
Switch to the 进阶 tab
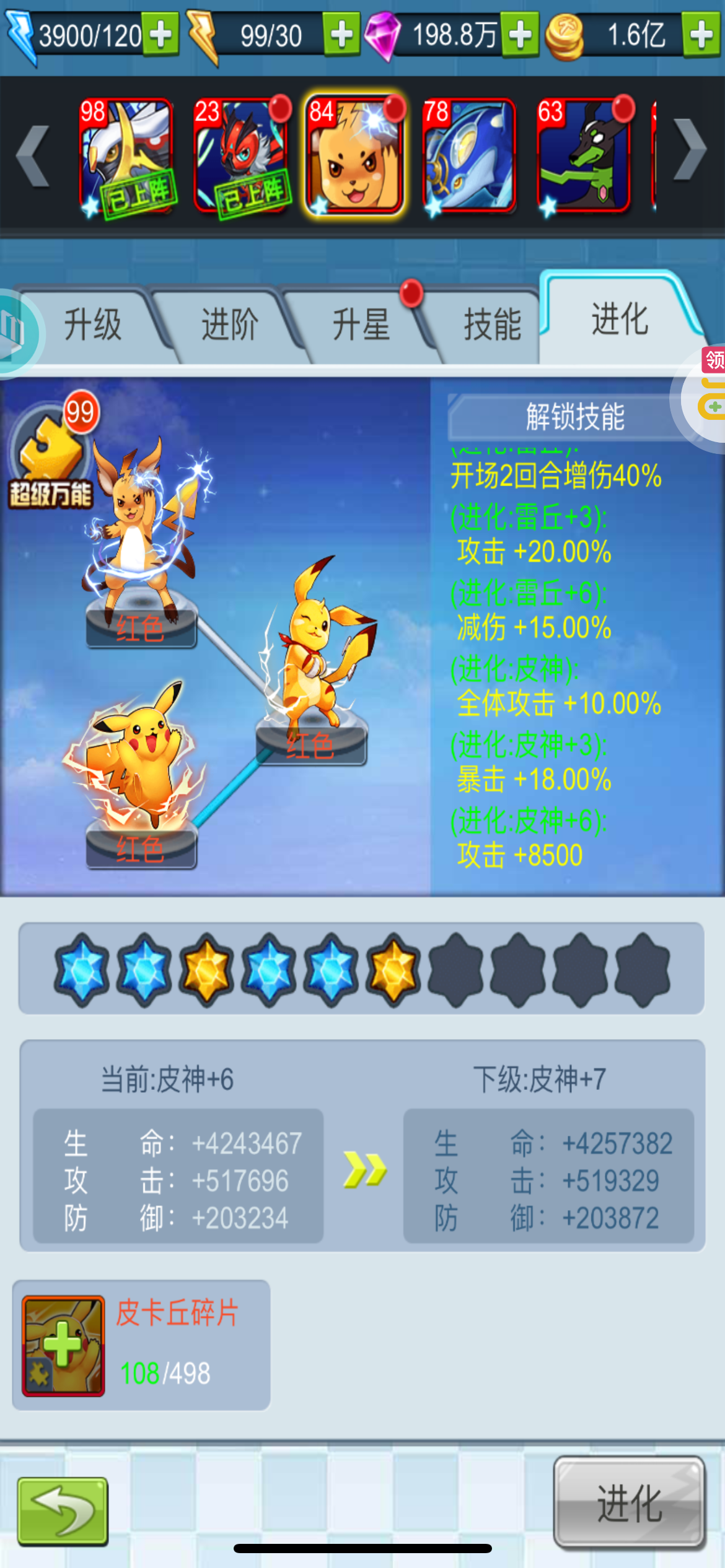[229, 324]
